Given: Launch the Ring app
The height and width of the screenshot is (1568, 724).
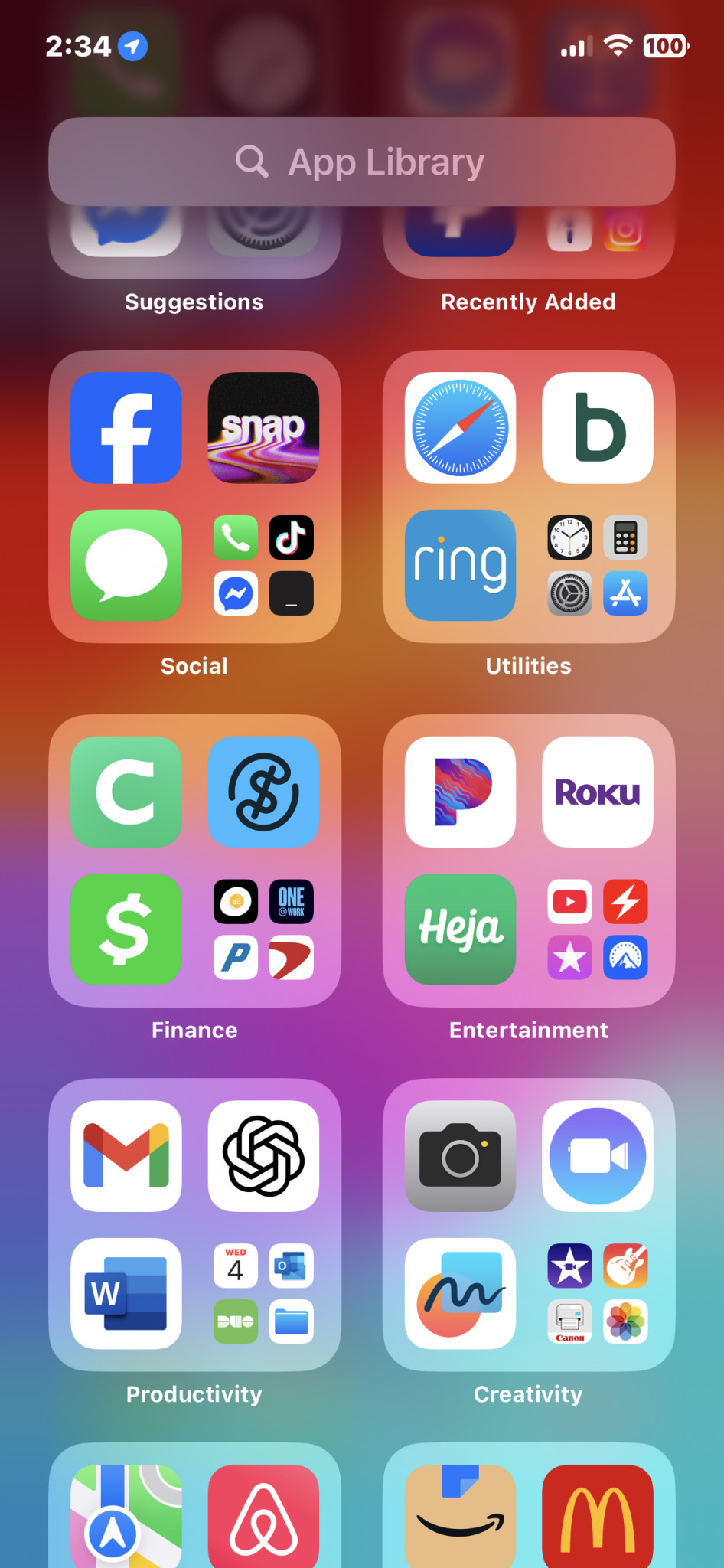Looking at the screenshot, I should (x=460, y=565).
